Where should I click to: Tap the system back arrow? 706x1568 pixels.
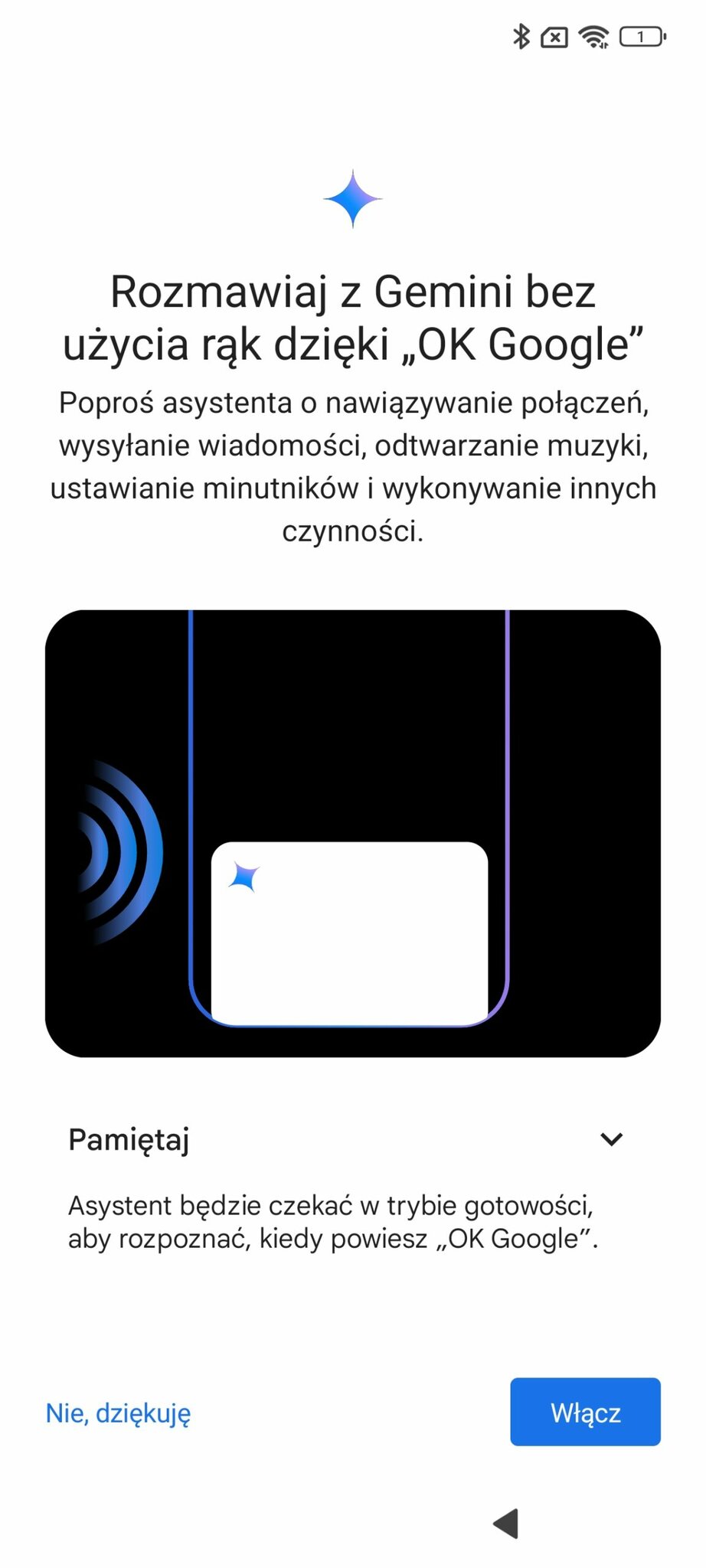tap(507, 1524)
